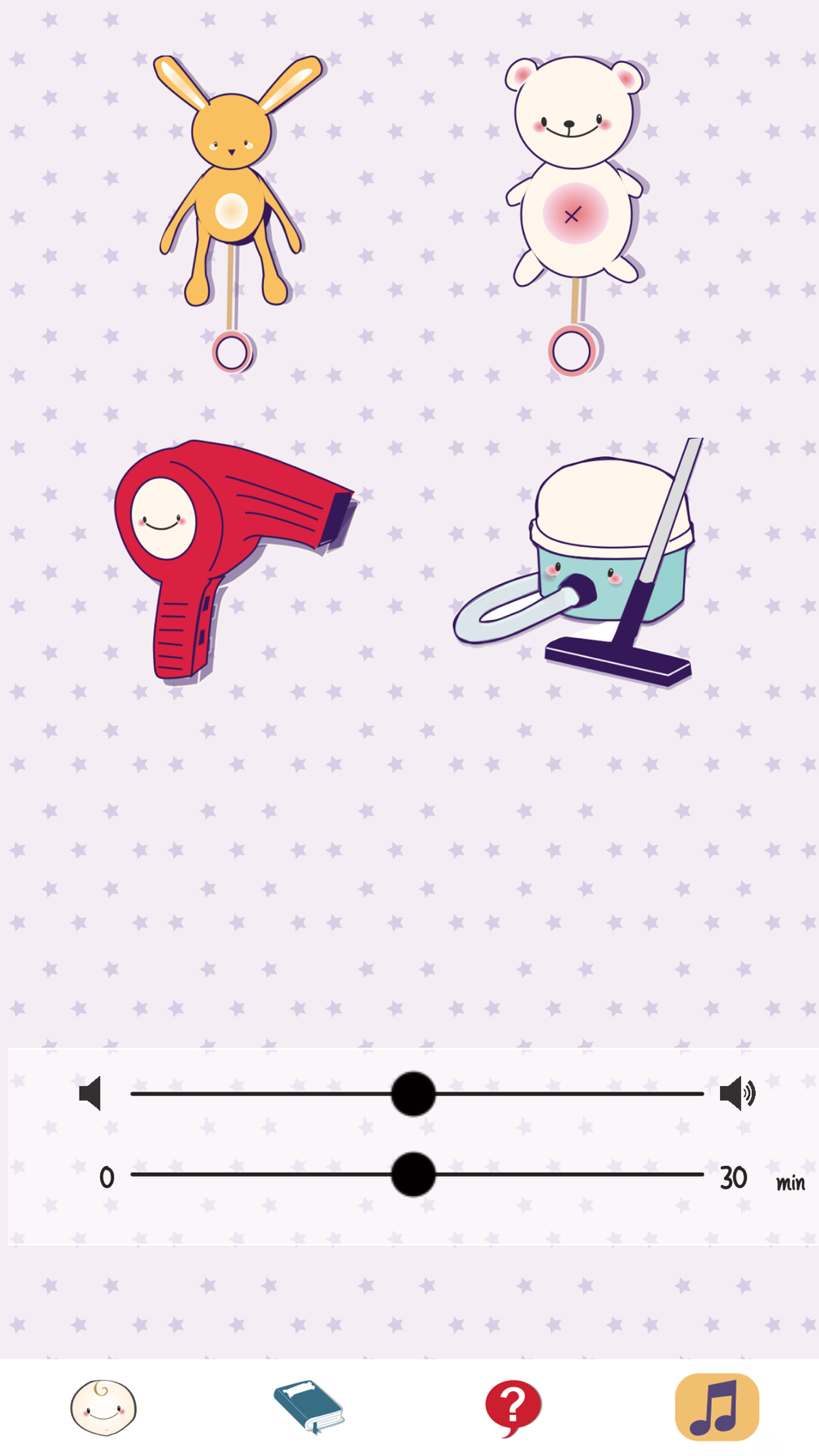Image resolution: width=819 pixels, height=1456 pixels.
Task: Set max volume with loud speaker icon
Action: (737, 1093)
